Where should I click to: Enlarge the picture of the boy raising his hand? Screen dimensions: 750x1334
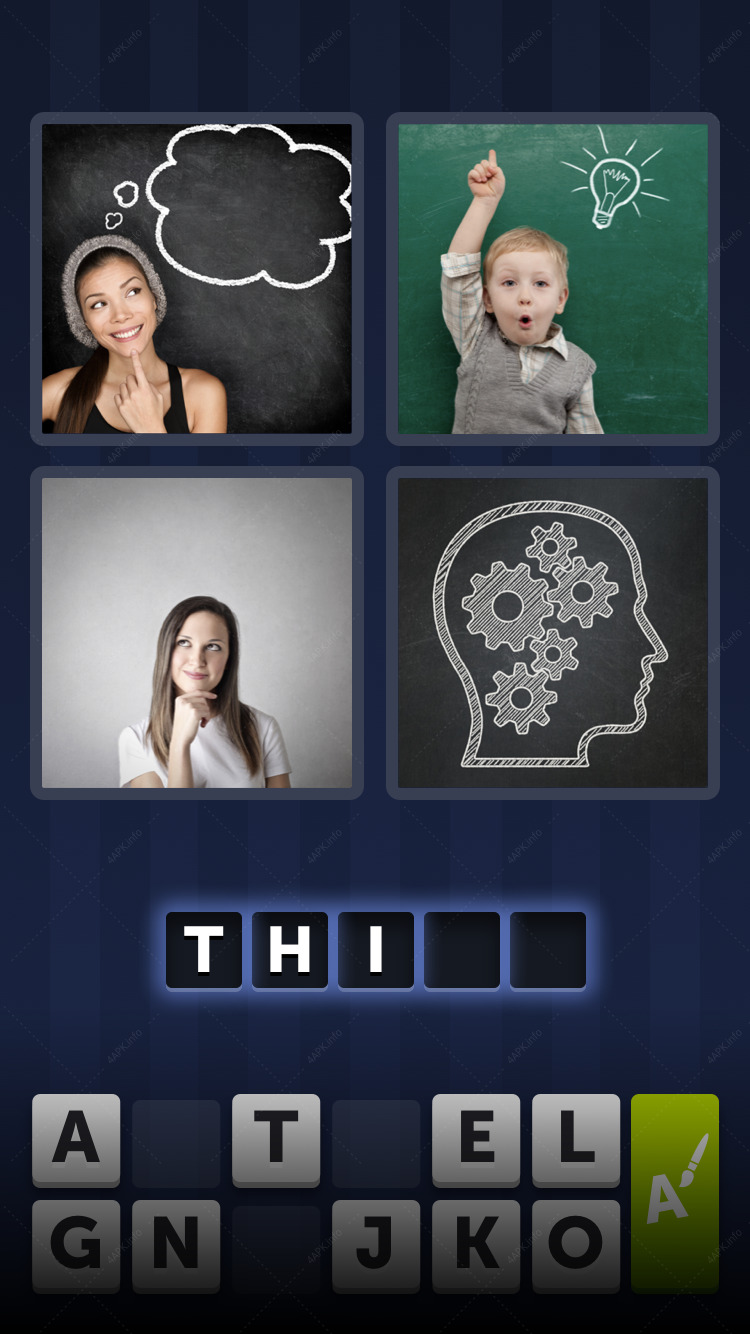[553, 279]
